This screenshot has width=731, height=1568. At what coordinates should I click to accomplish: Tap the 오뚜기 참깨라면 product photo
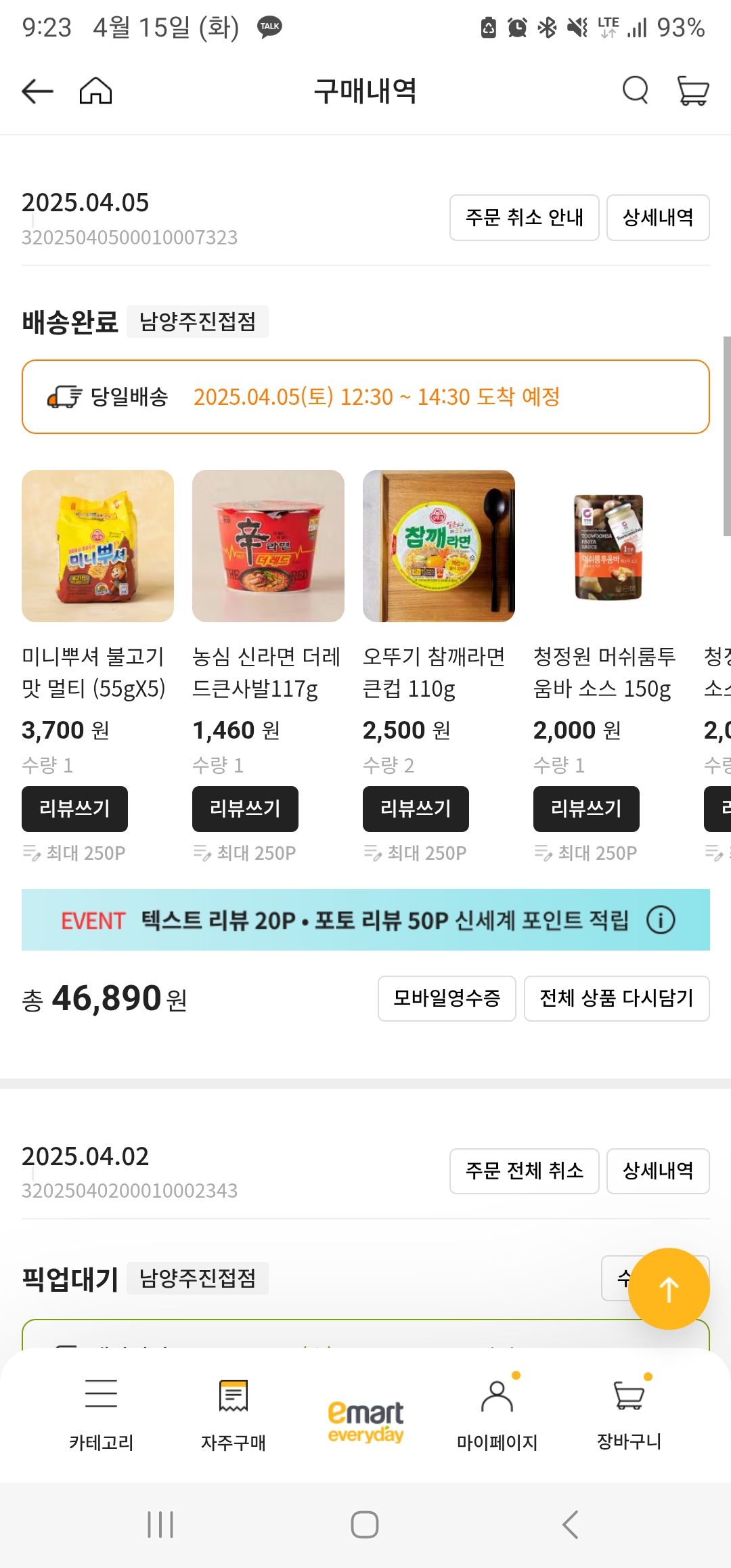pos(439,547)
